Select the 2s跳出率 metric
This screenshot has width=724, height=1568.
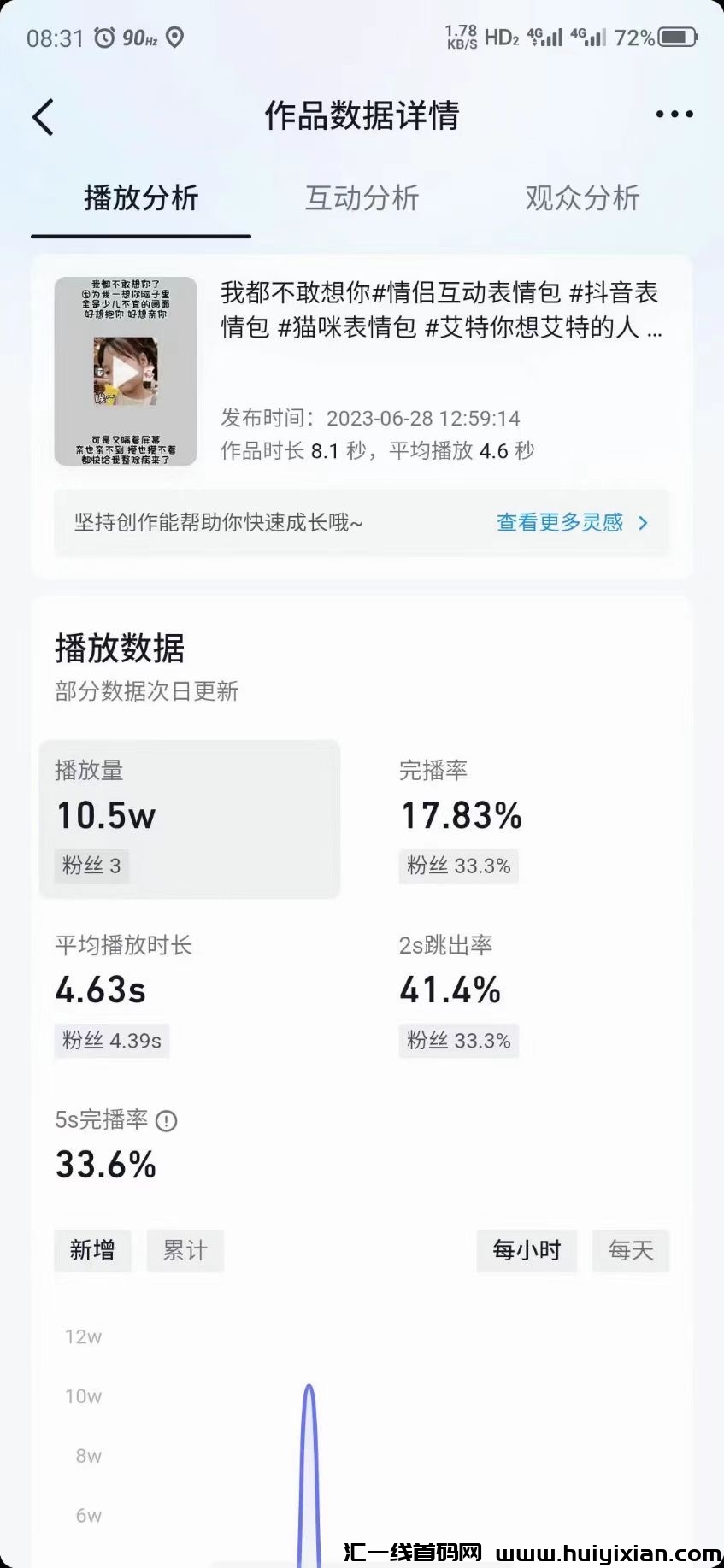pyautogui.click(x=450, y=991)
